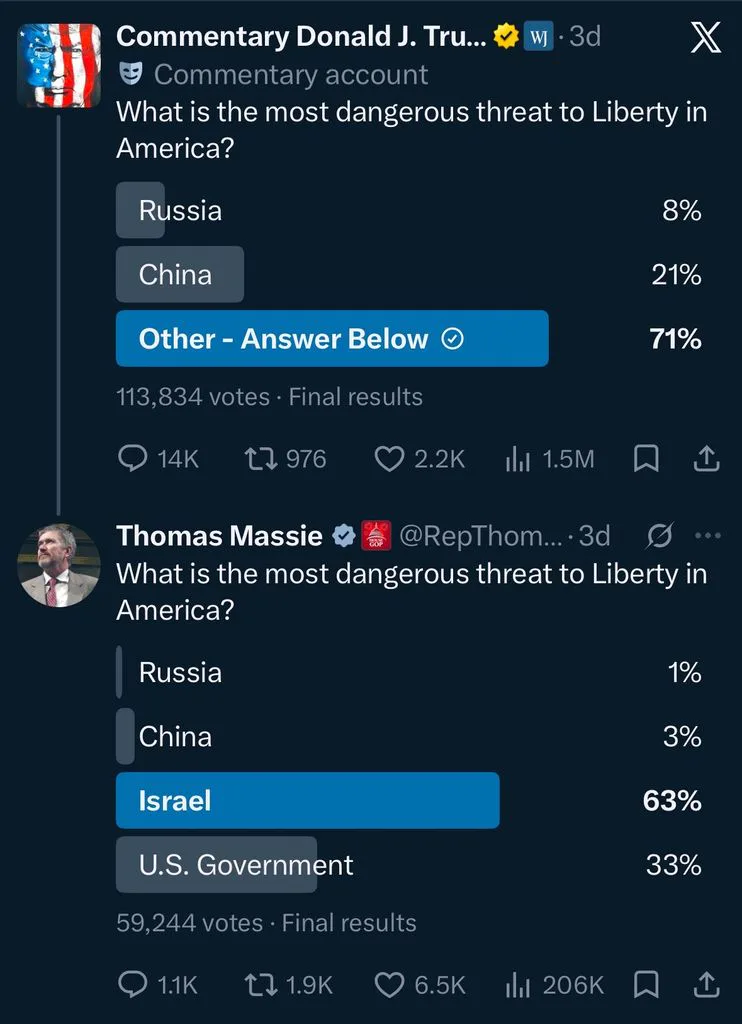
Task: Open the Commentary Donald J. Trump account name
Action: point(301,37)
